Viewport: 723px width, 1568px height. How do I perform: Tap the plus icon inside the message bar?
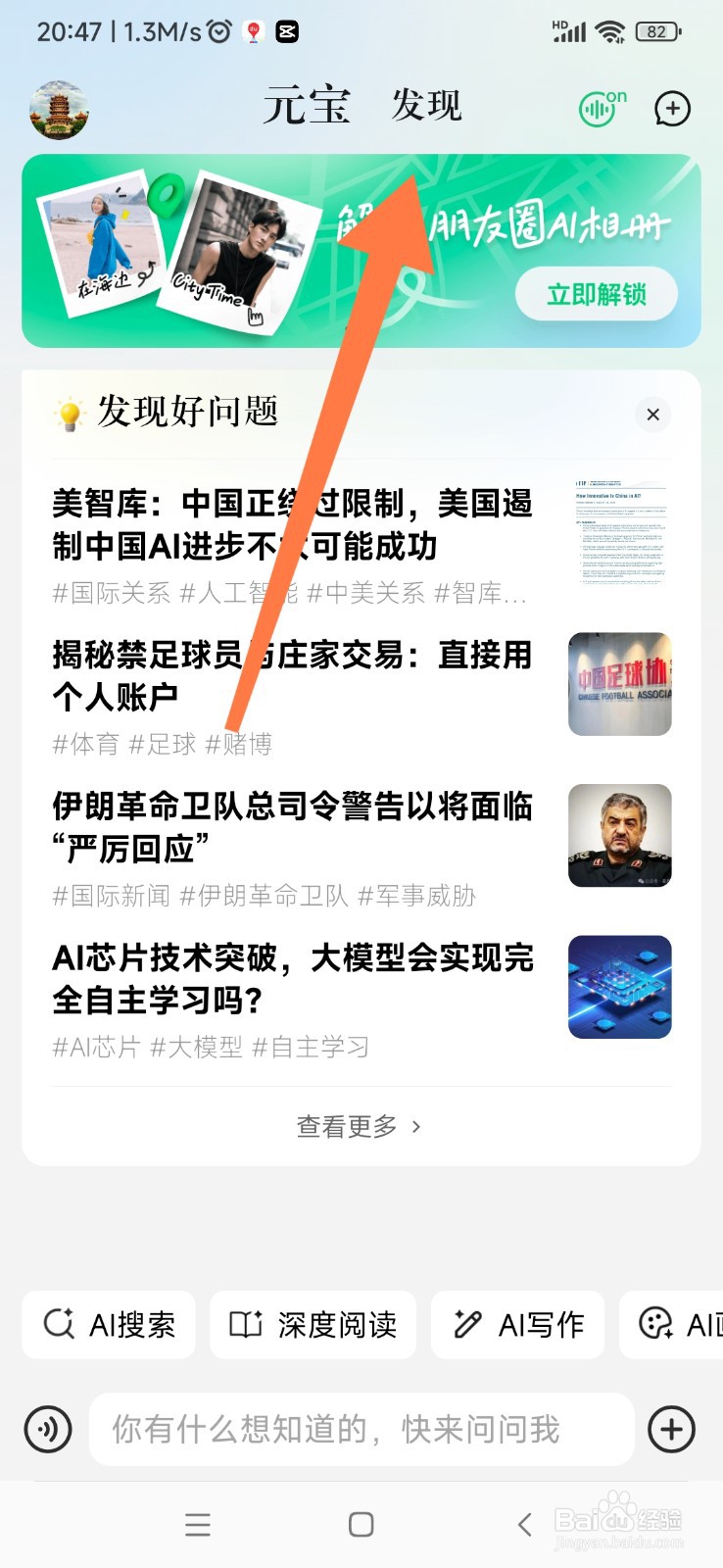coord(671,1429)
